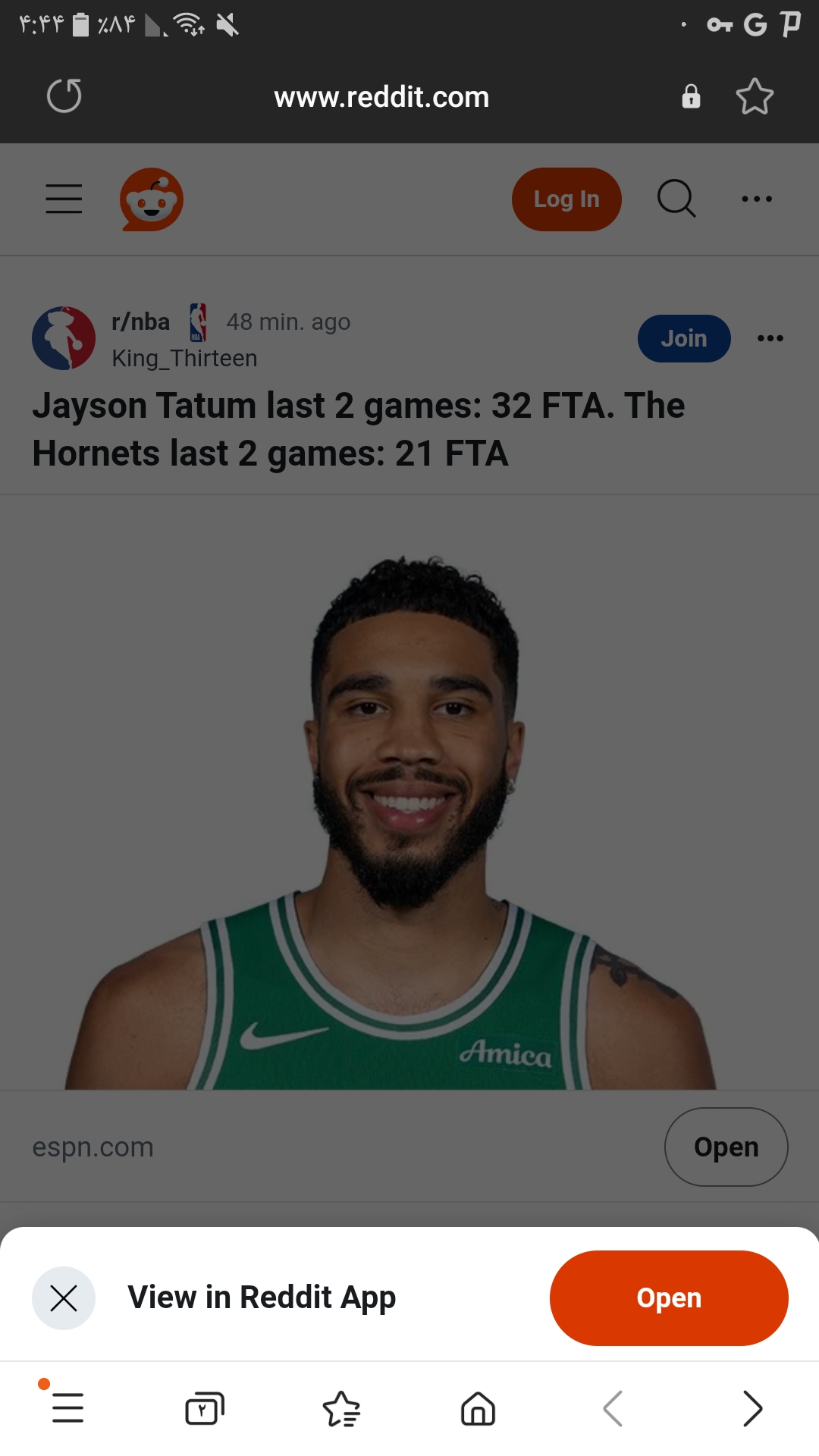View King_Thirteen's profile
The height and width of the screenshot is (1456, 819).
point(184,358)
